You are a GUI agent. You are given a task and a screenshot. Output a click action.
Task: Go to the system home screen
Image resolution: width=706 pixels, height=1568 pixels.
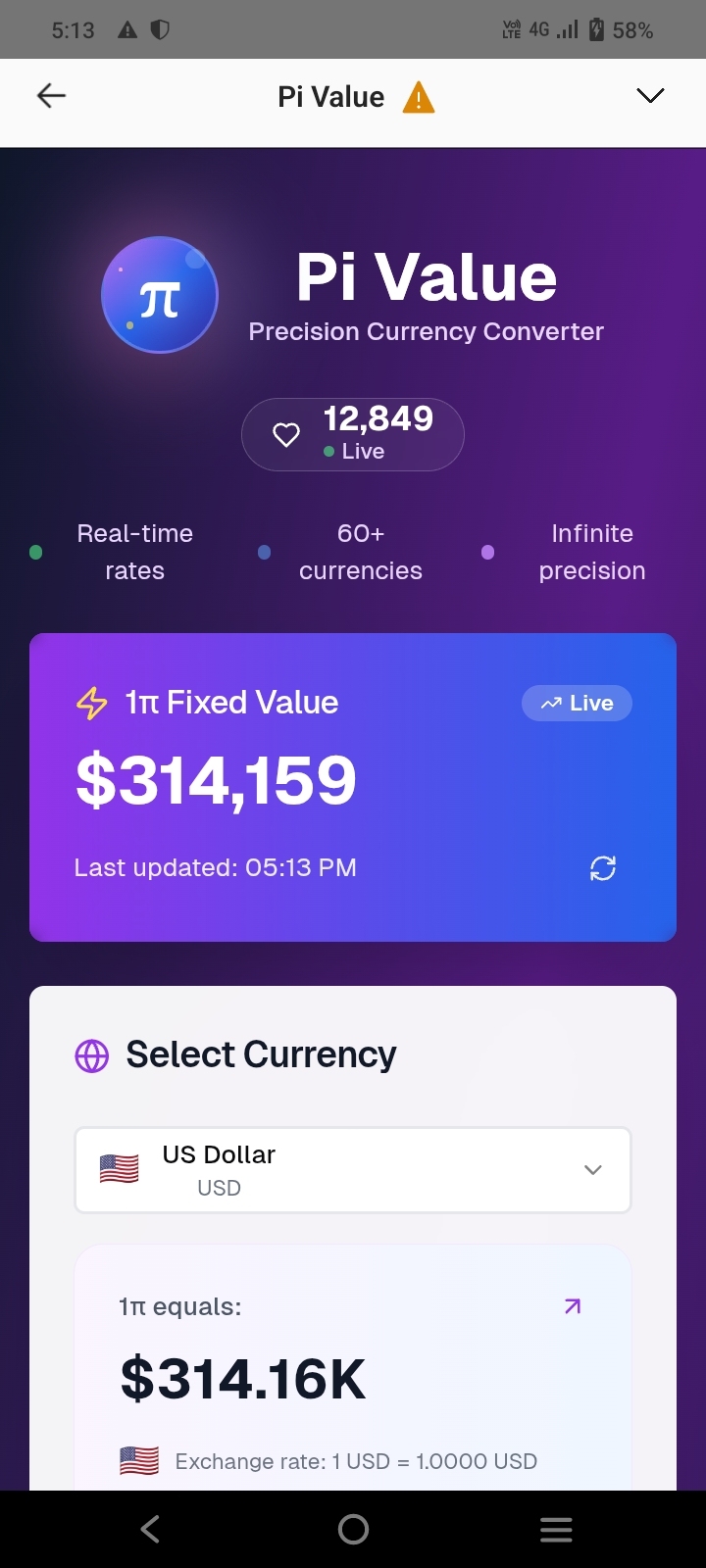pyautogui.click(x=353, y=1529)
